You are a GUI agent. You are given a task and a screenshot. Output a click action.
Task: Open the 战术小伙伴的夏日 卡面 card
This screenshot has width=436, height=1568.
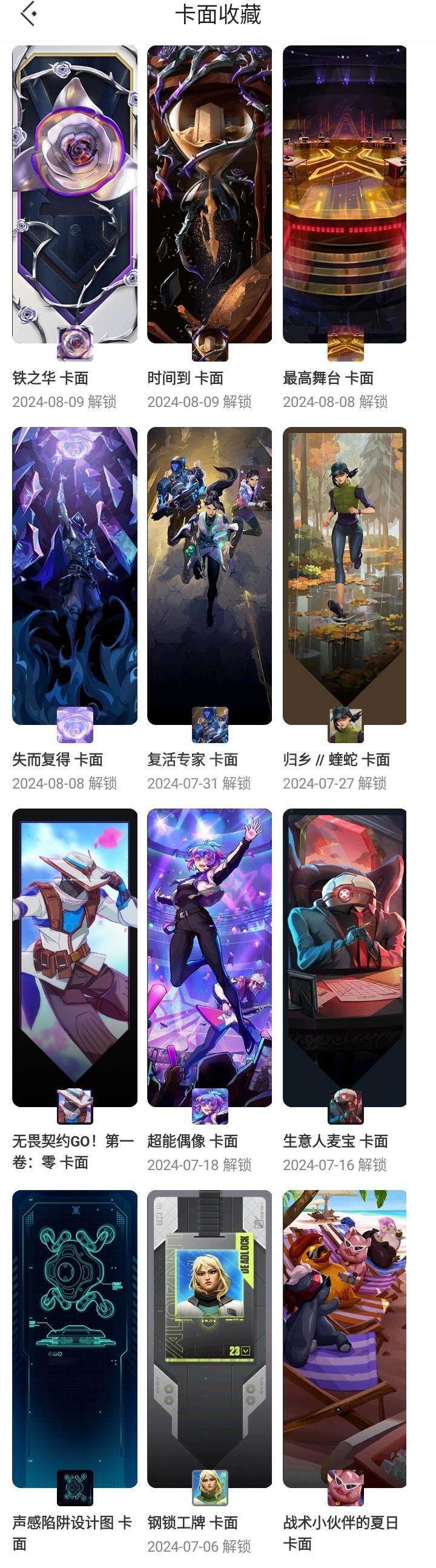(345, 1338)
